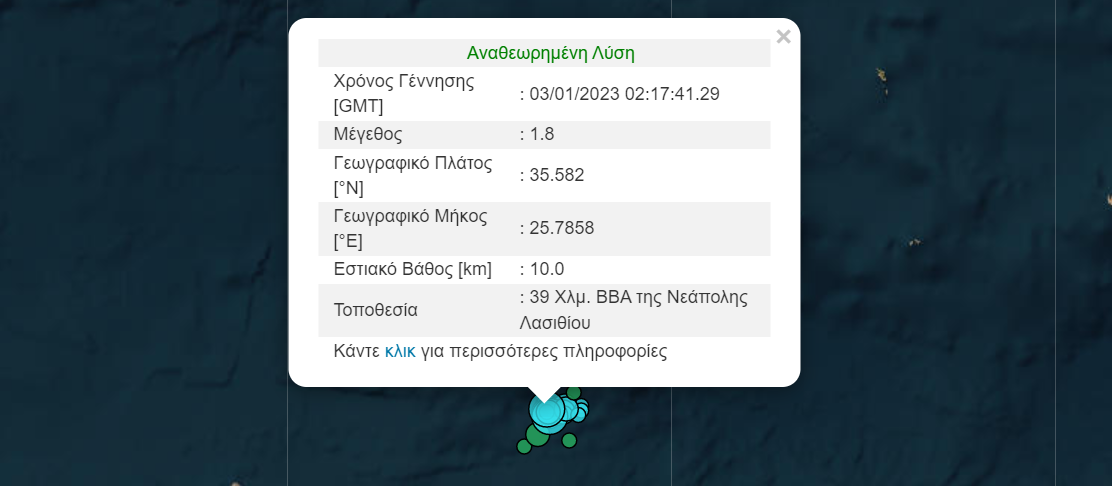Viewport: 1112px width, 486px height.
Task: Close the earthquake info popup
Action: pyautogui.click(x=783, y=37)
